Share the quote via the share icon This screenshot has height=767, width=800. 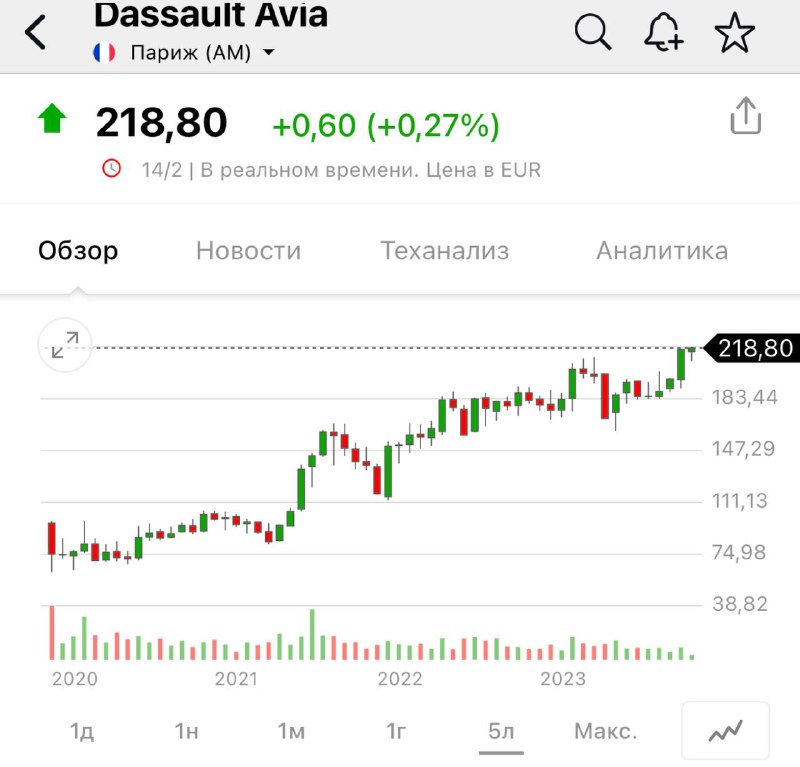746,117
